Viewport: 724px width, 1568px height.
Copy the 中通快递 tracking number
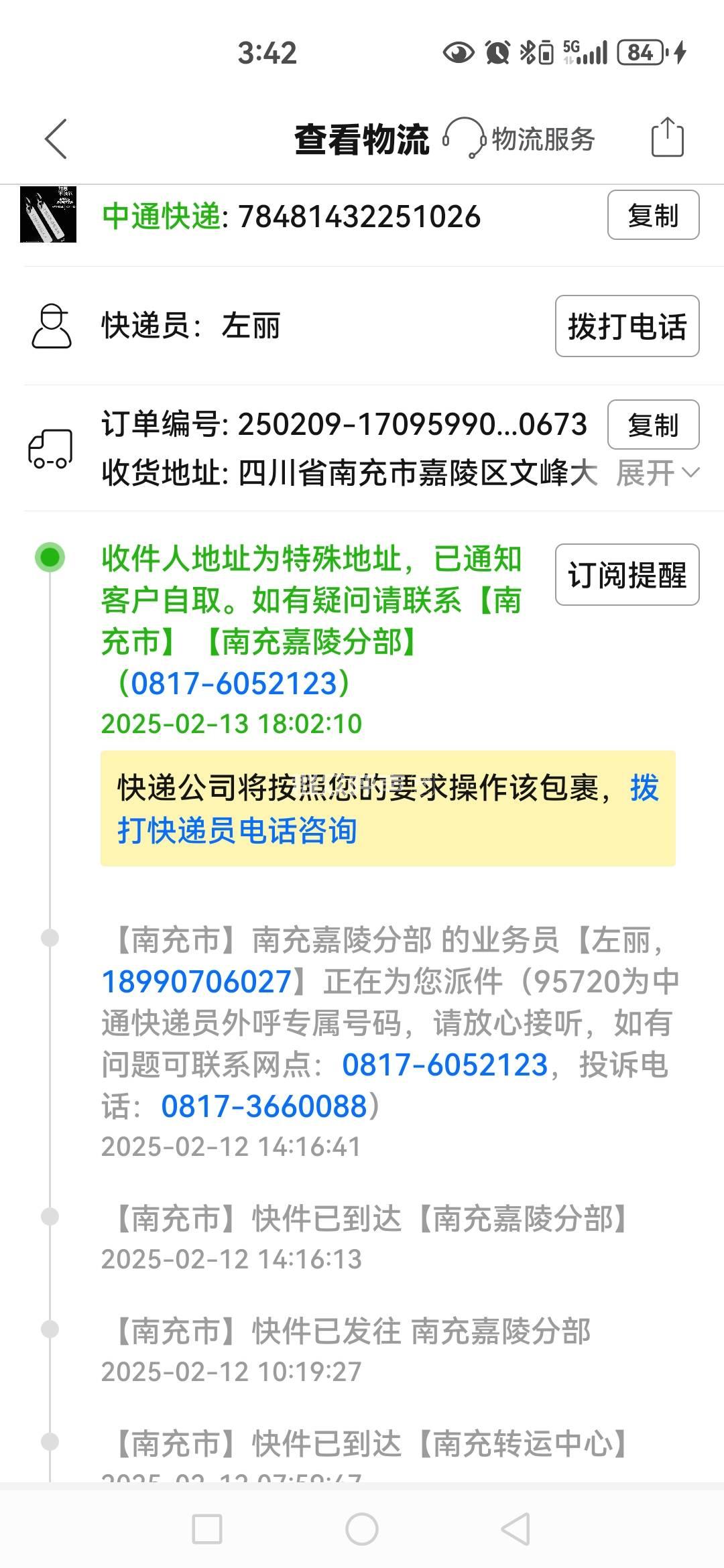coord(653,215)
